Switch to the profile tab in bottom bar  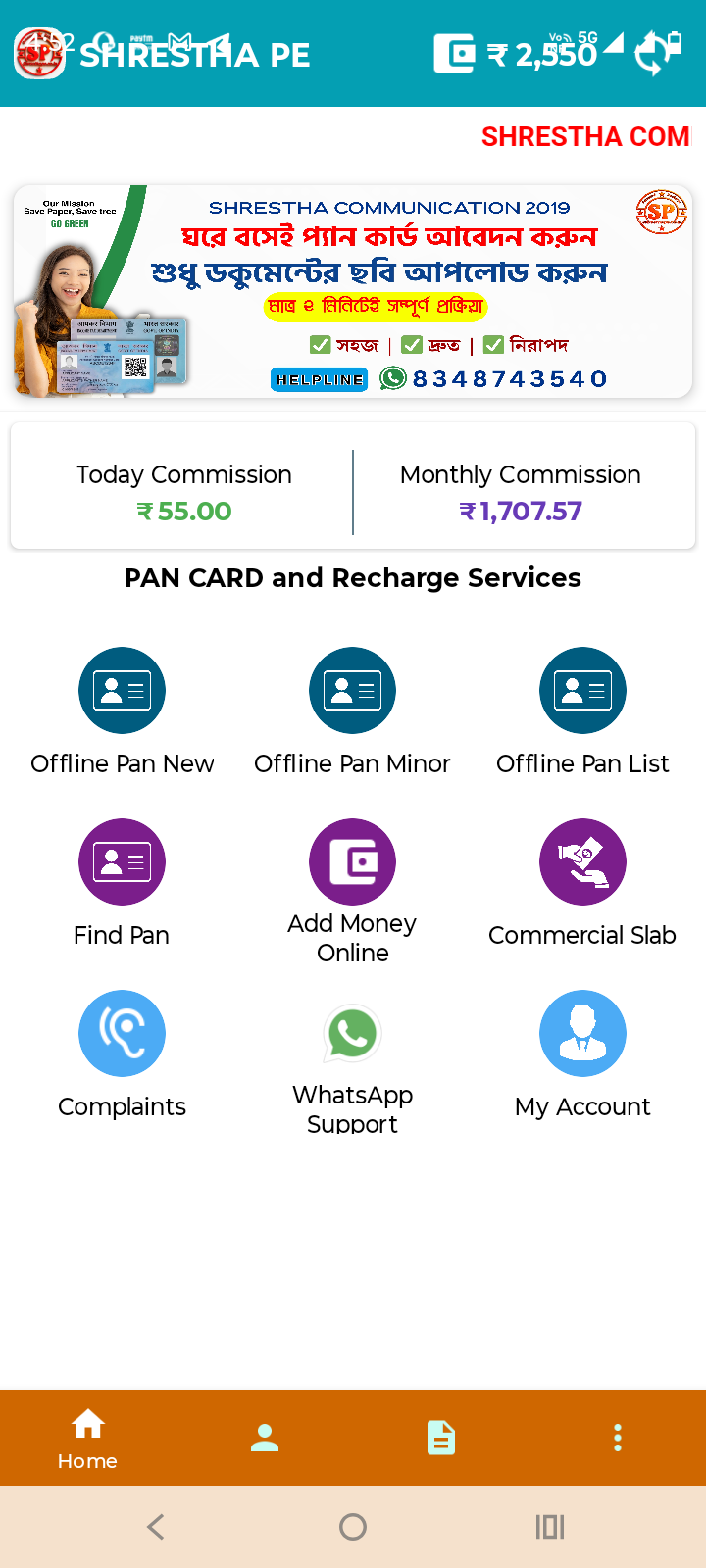click(x=265, y=1438)
